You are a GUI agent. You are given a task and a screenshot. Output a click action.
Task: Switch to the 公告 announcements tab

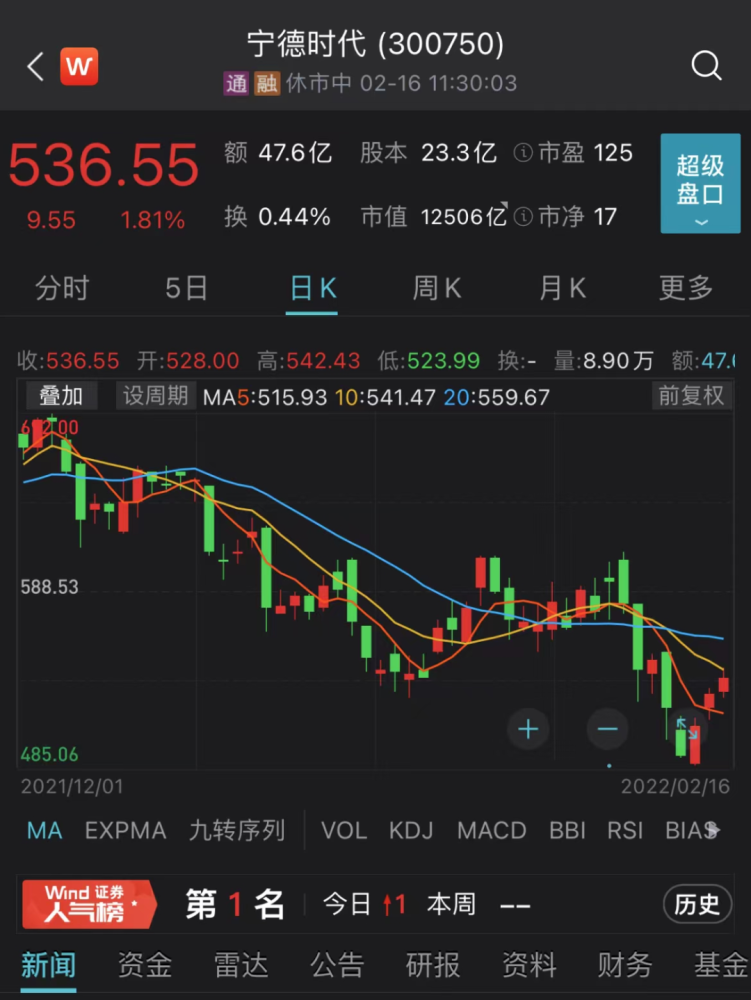pyautogui.click(x=337, y=965)
